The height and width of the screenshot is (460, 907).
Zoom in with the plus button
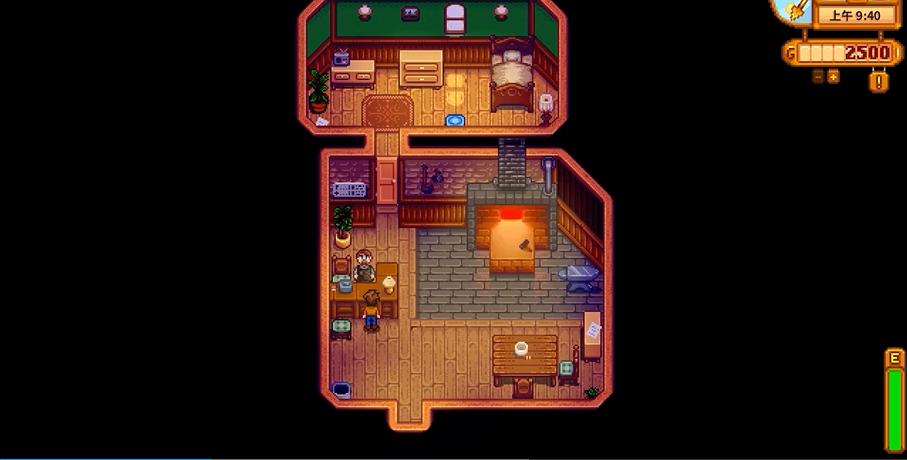(x=833, y=76)
